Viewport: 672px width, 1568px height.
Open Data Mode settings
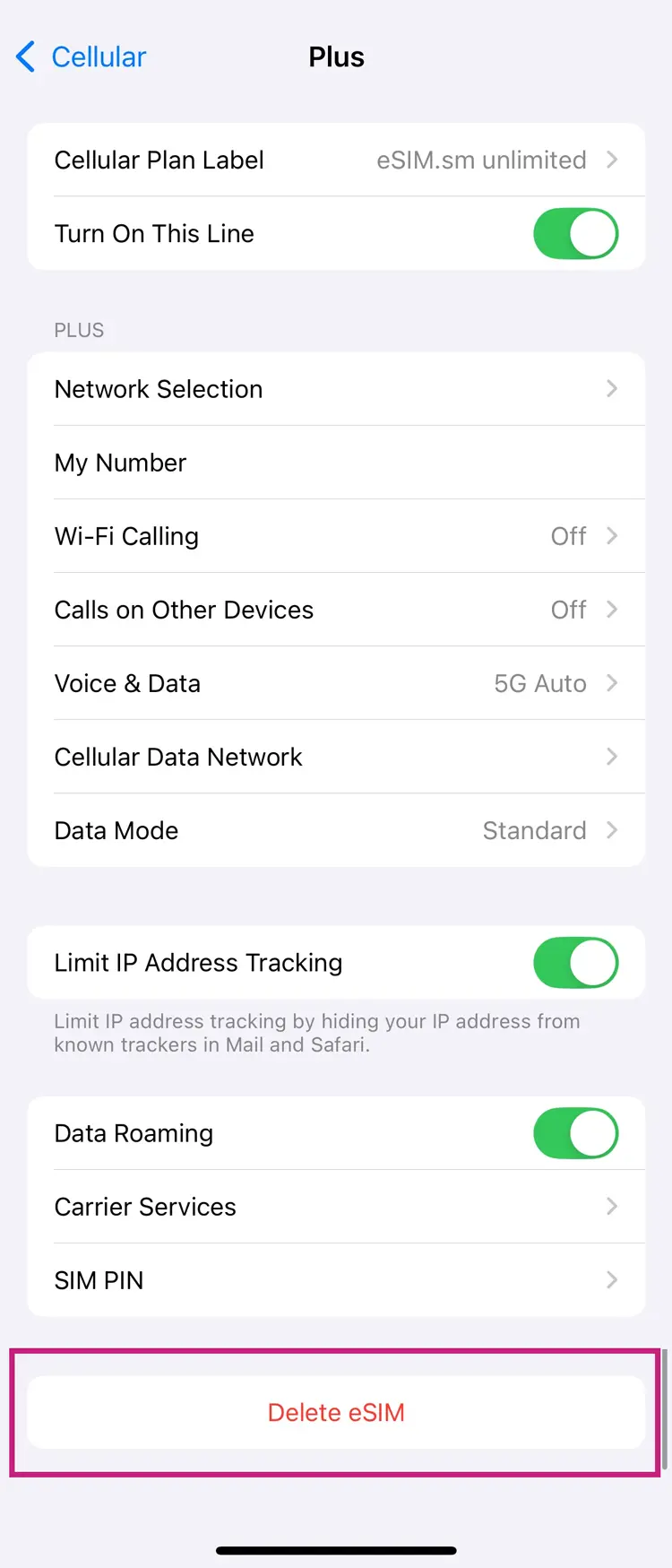click(336, 830)
